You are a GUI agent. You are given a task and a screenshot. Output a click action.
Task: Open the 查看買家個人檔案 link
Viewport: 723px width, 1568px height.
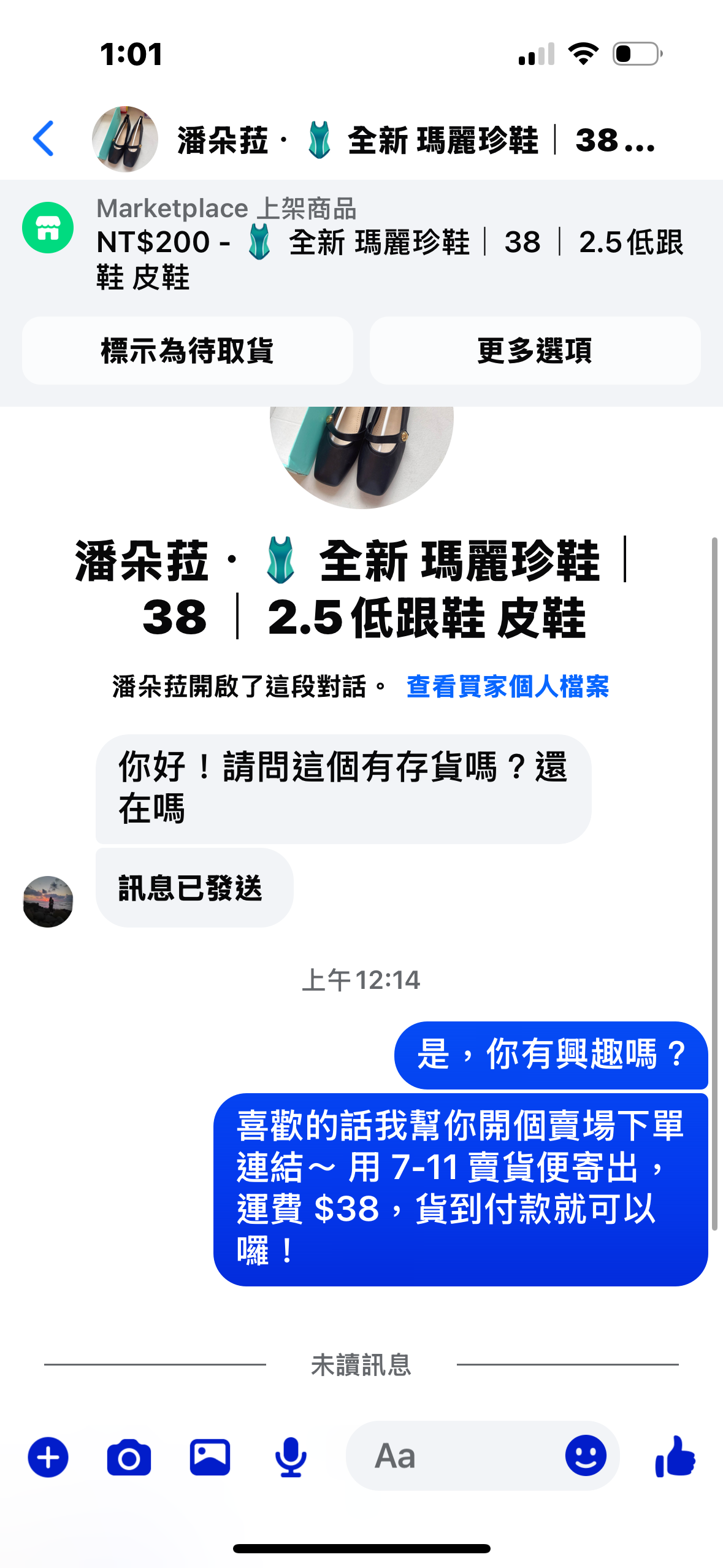point(507,686)
